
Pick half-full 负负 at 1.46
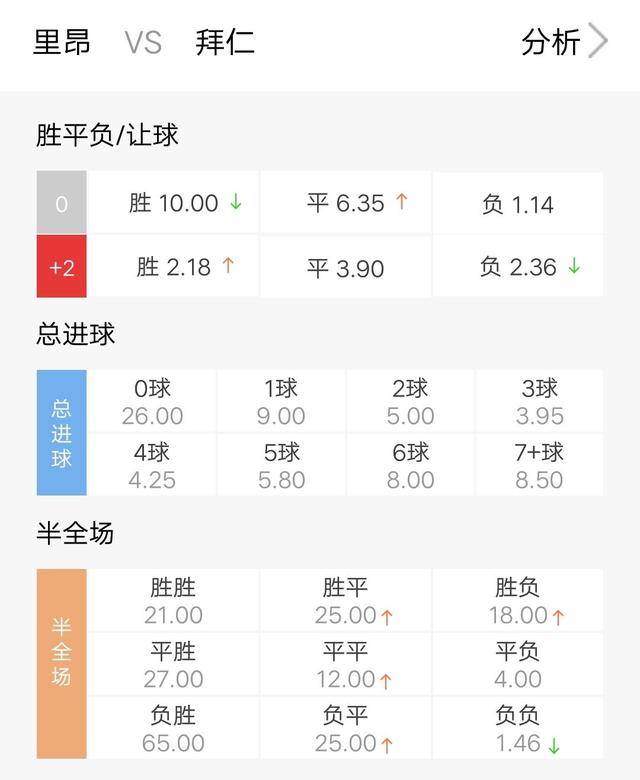click(518, 729)
